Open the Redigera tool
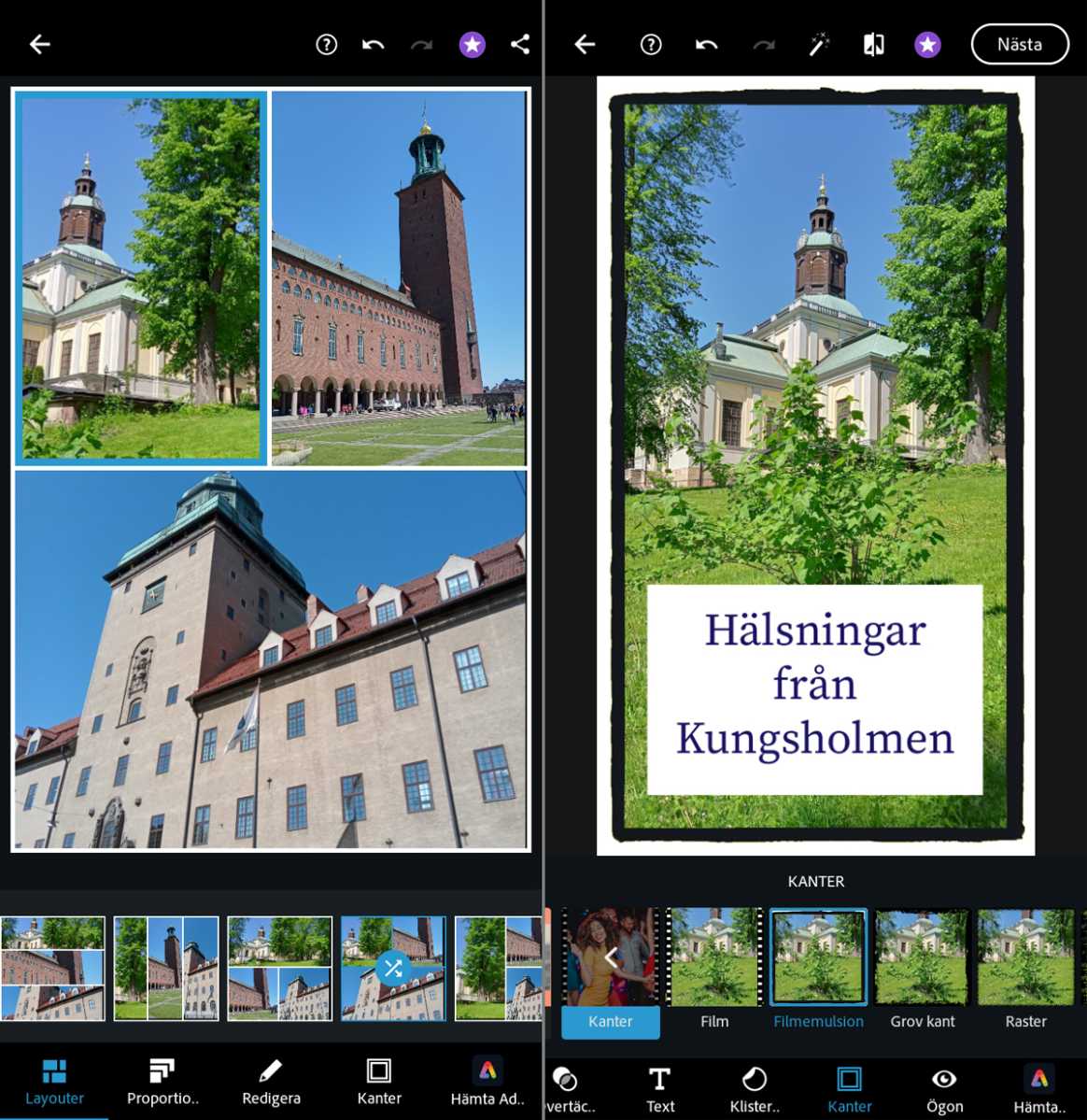This screenshot has height=1120, width=1087. [271, 1082]
